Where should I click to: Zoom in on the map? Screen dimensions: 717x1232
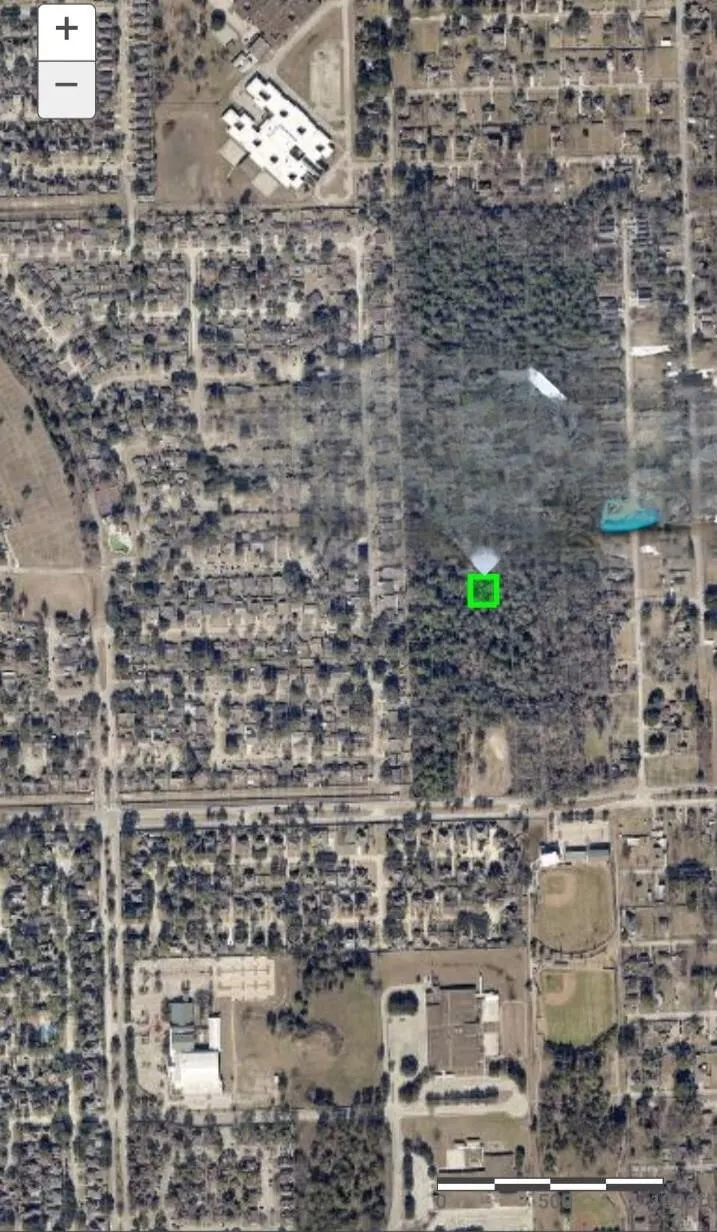pyautogui.click(x=66, y=31)
